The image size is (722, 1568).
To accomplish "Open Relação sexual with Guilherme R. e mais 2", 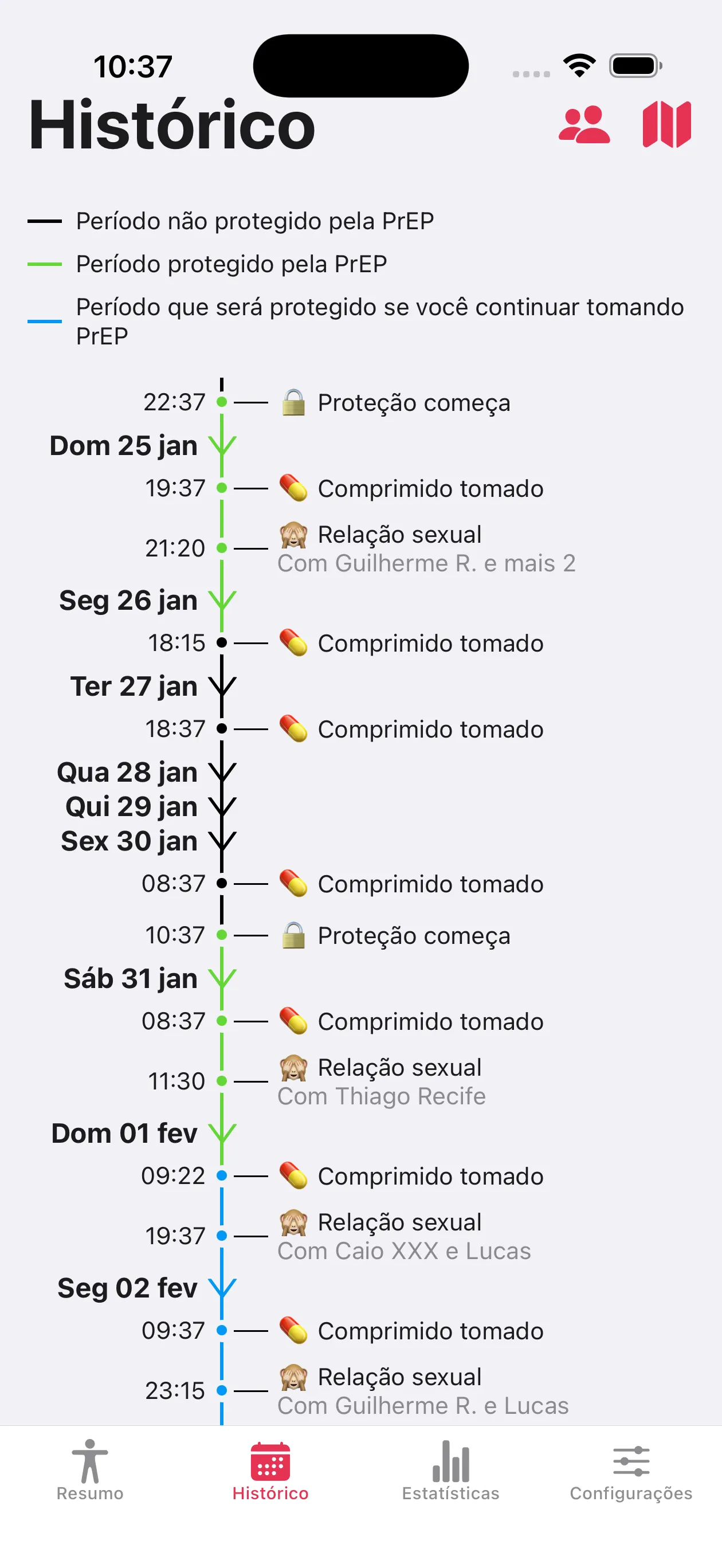I will tap(426, 548).
